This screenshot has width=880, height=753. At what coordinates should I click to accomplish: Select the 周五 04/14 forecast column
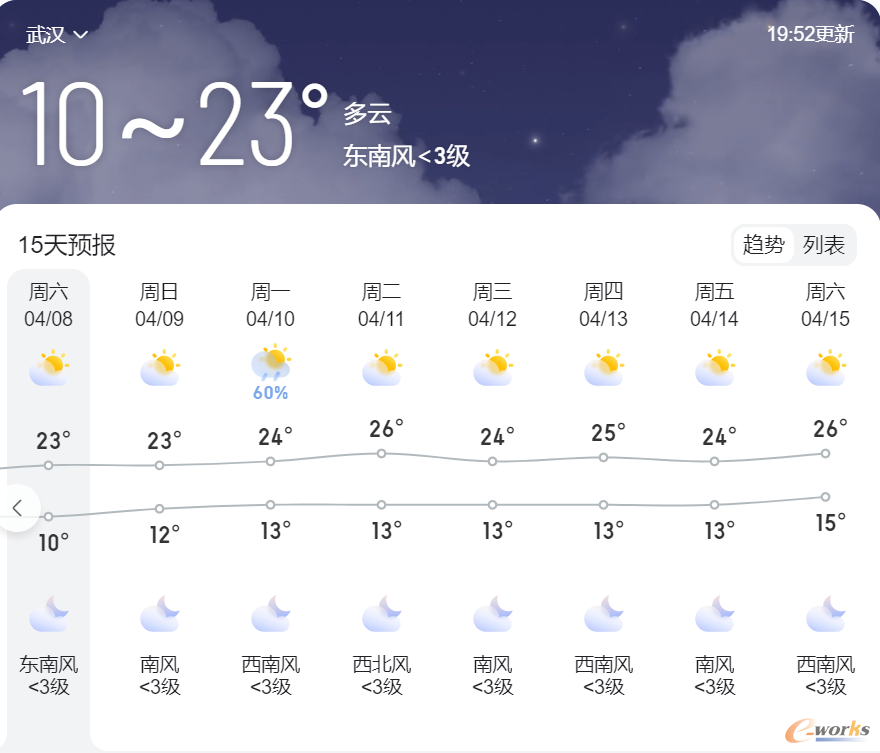[x=714, y=305]
